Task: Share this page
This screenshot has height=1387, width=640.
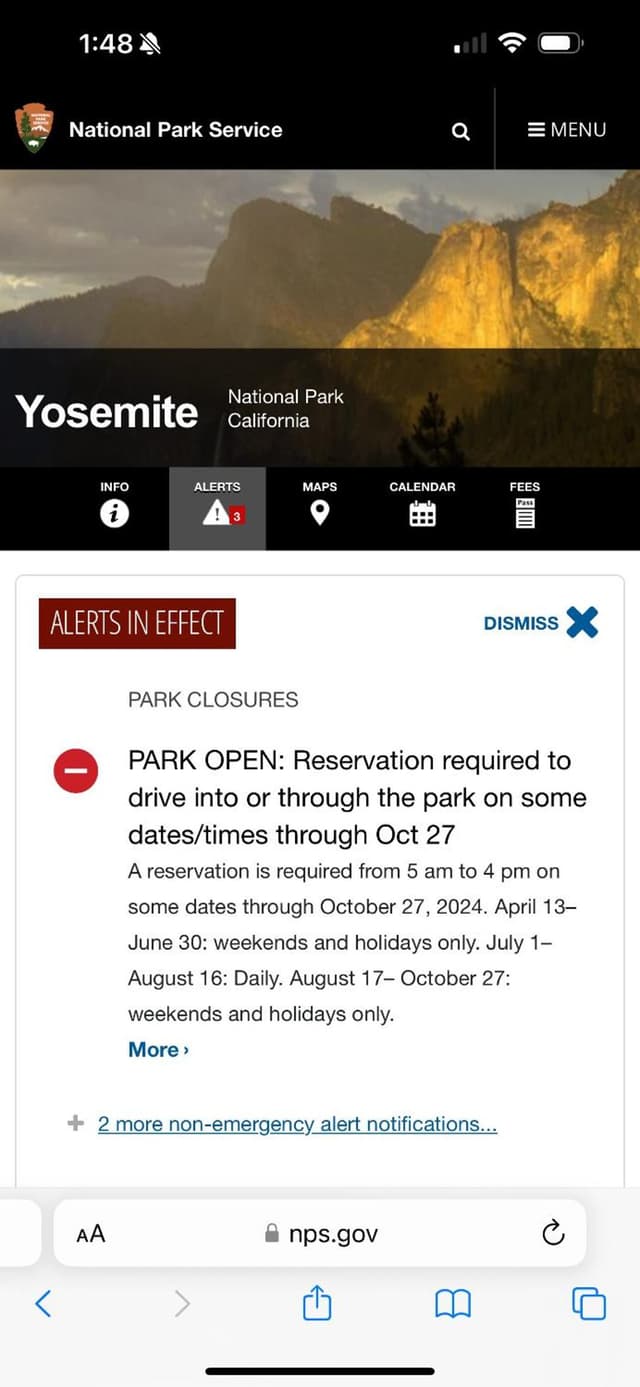Action: point(317,1302)
